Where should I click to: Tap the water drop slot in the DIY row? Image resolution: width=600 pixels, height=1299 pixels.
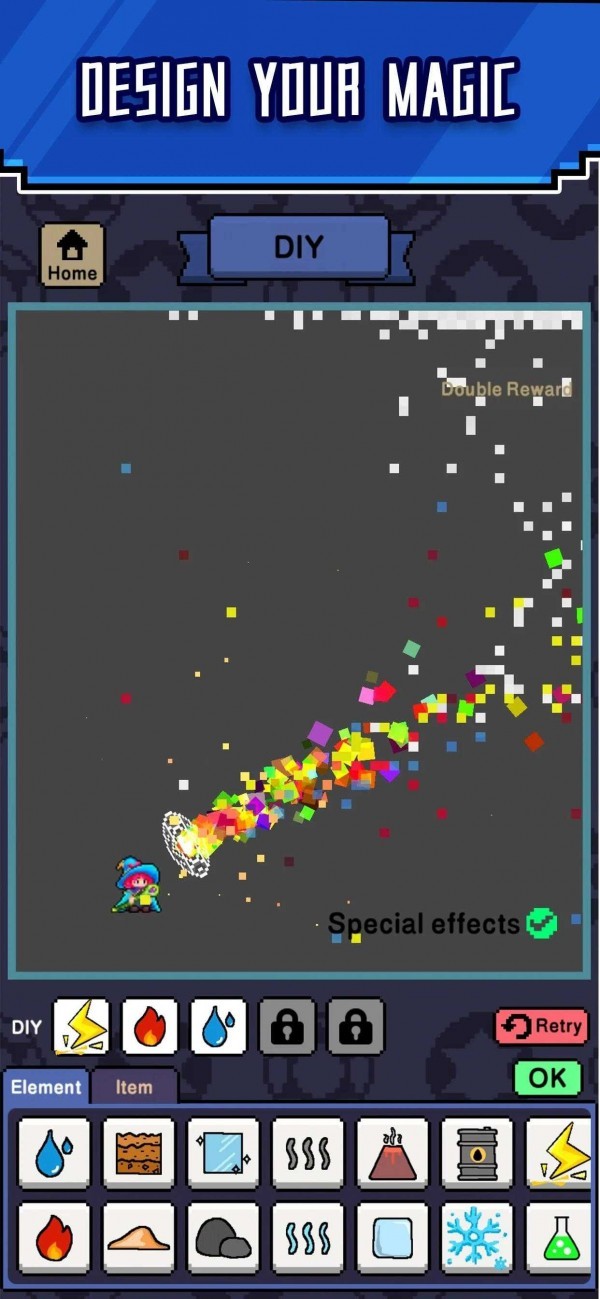(219, 1026)
